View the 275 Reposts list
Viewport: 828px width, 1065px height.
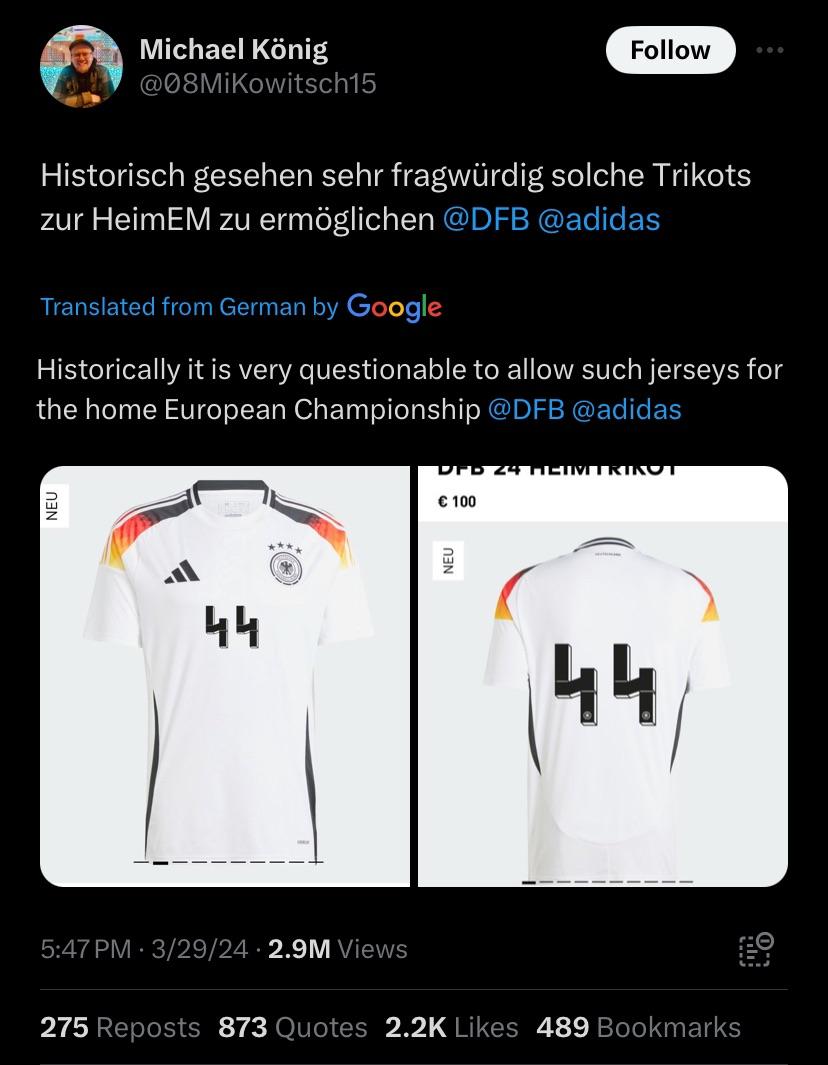click(120, 1027)
